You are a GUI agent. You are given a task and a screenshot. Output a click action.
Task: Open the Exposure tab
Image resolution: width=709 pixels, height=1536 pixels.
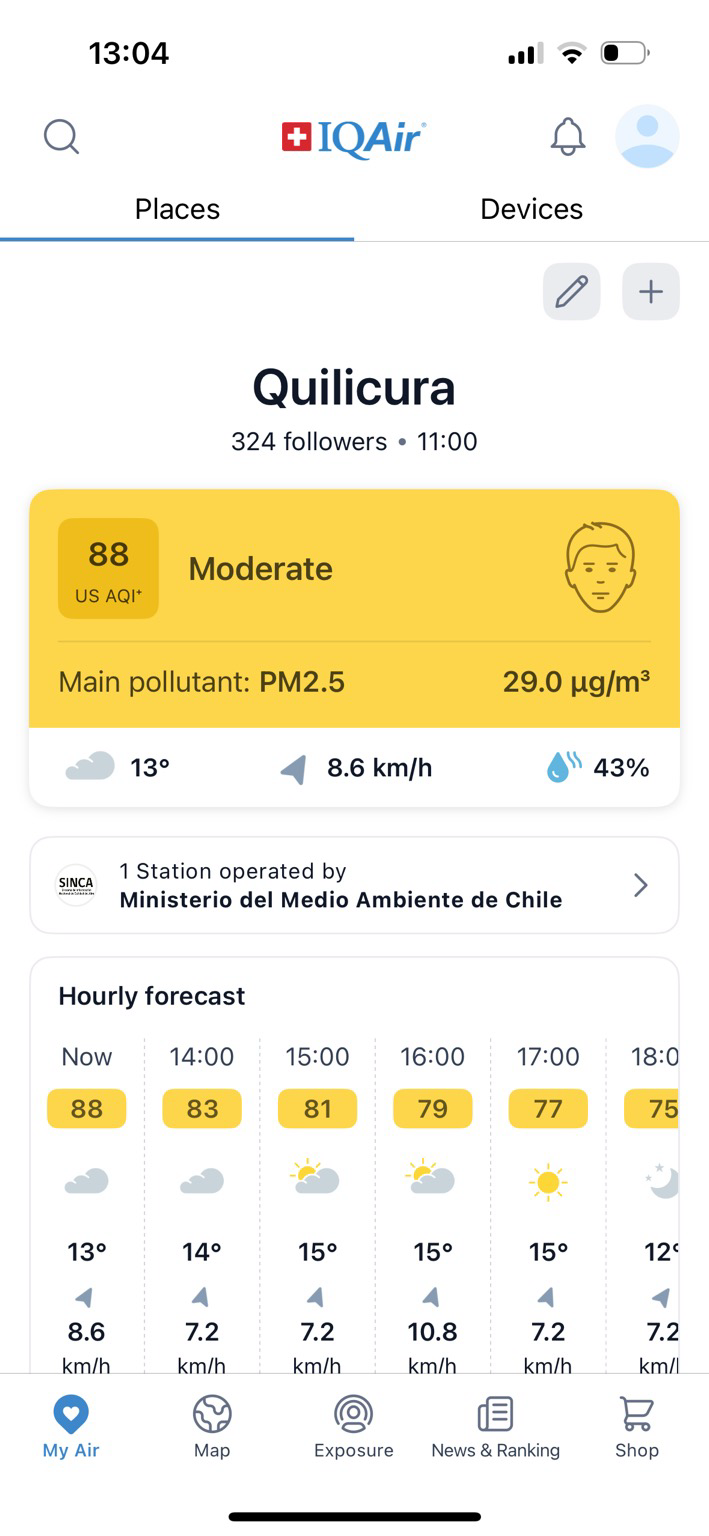point(353,1427)
